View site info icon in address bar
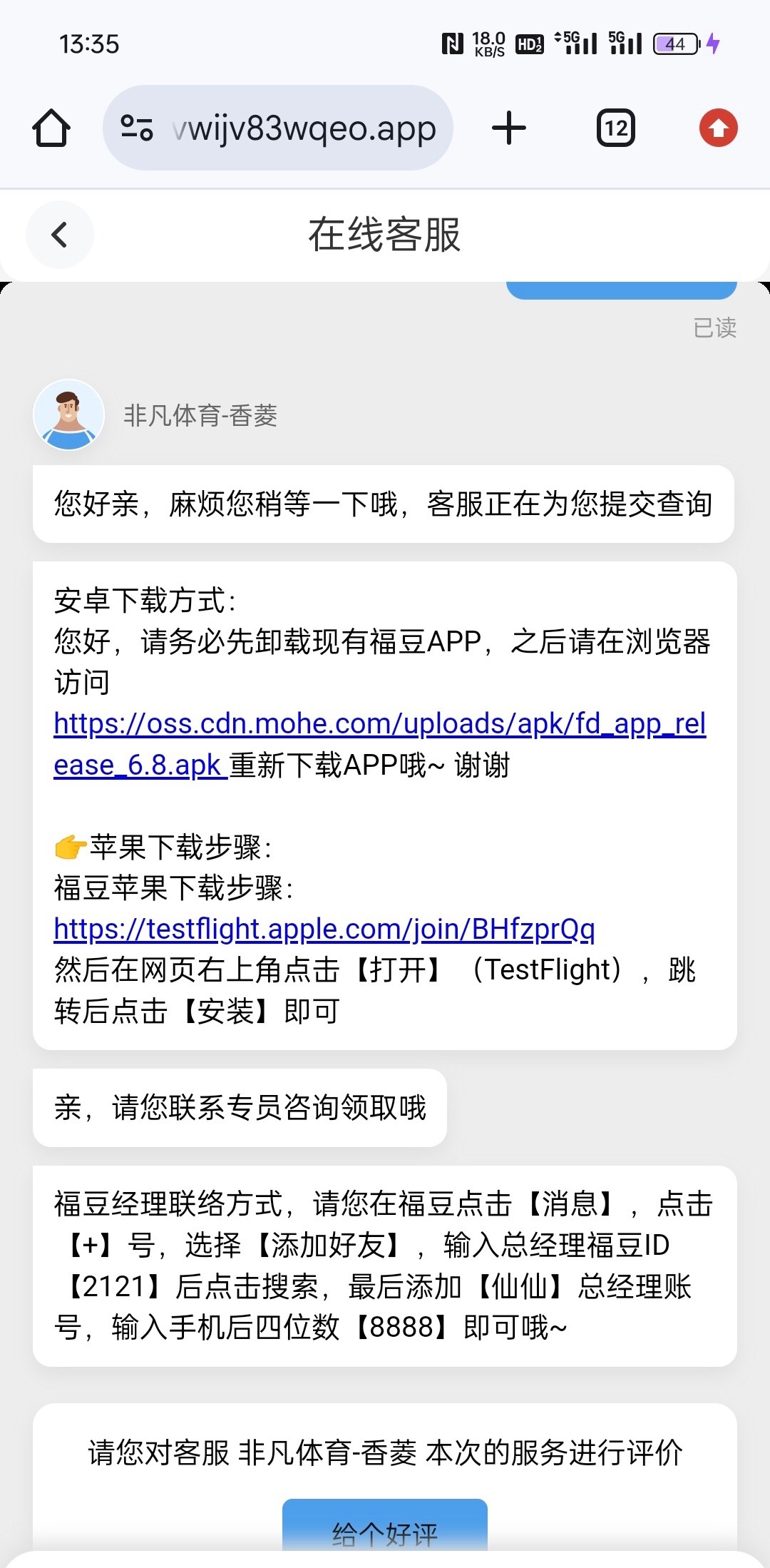Viewport: 770px width, 1568px height. [137, 128]
